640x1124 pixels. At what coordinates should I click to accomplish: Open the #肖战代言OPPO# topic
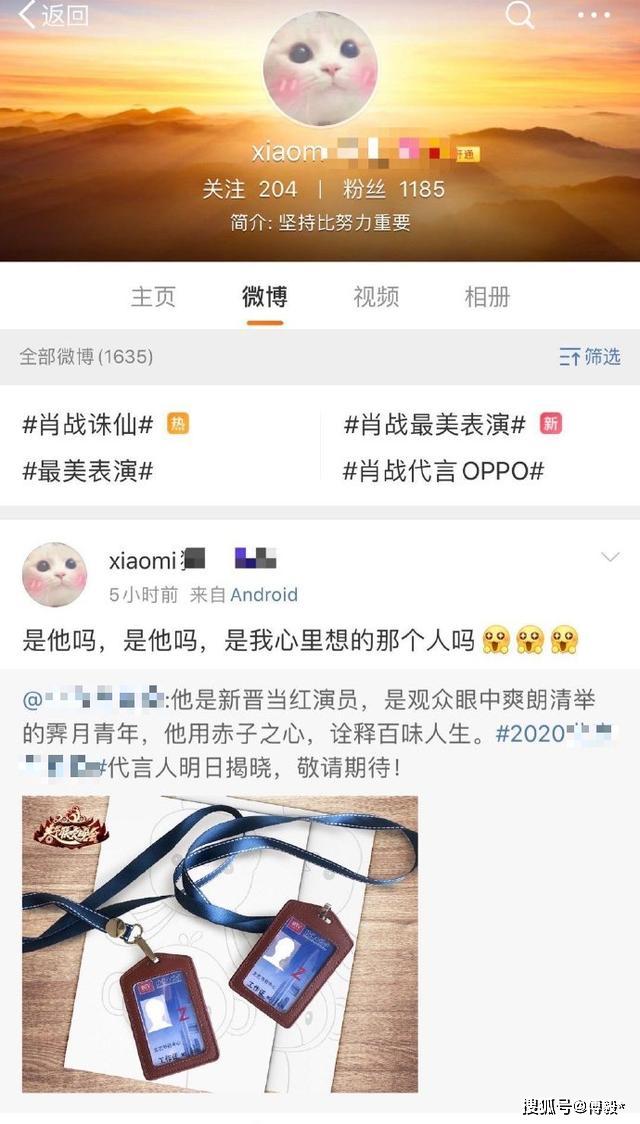click(x=443, y=471)
